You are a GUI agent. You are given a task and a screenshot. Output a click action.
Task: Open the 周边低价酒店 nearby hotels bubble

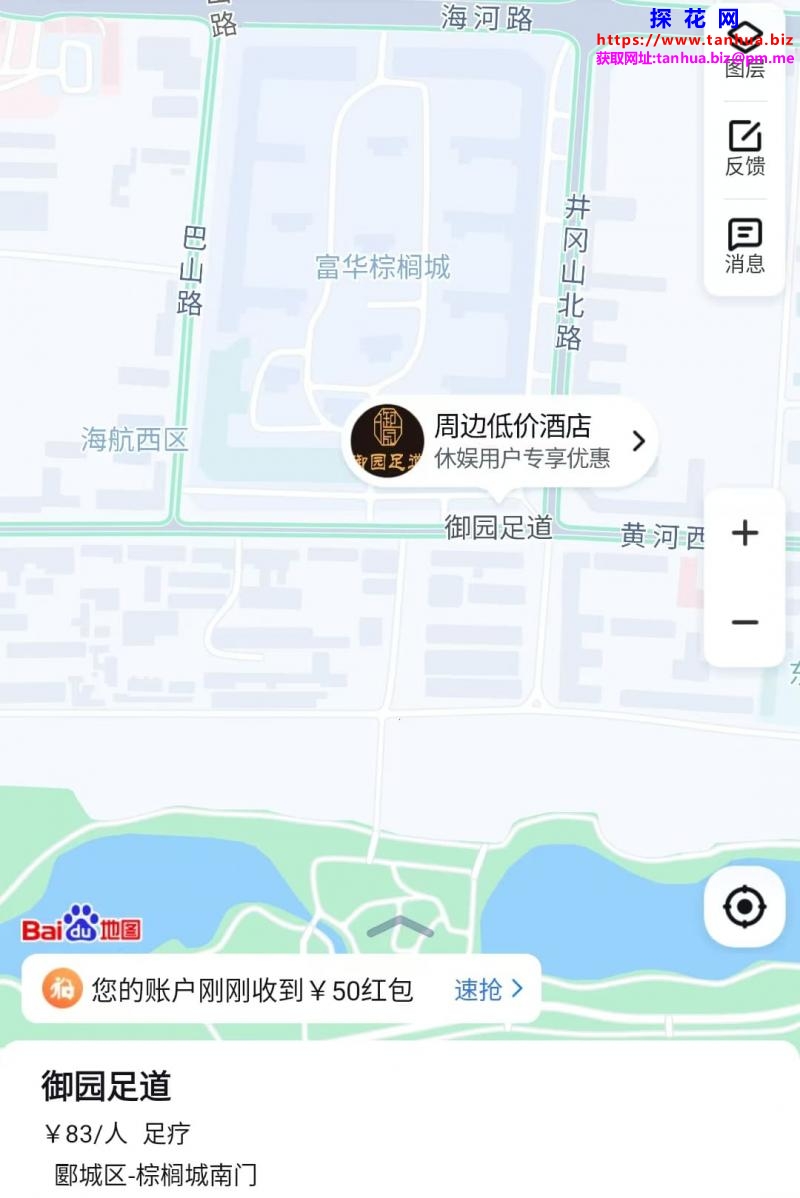click(502, 441)
